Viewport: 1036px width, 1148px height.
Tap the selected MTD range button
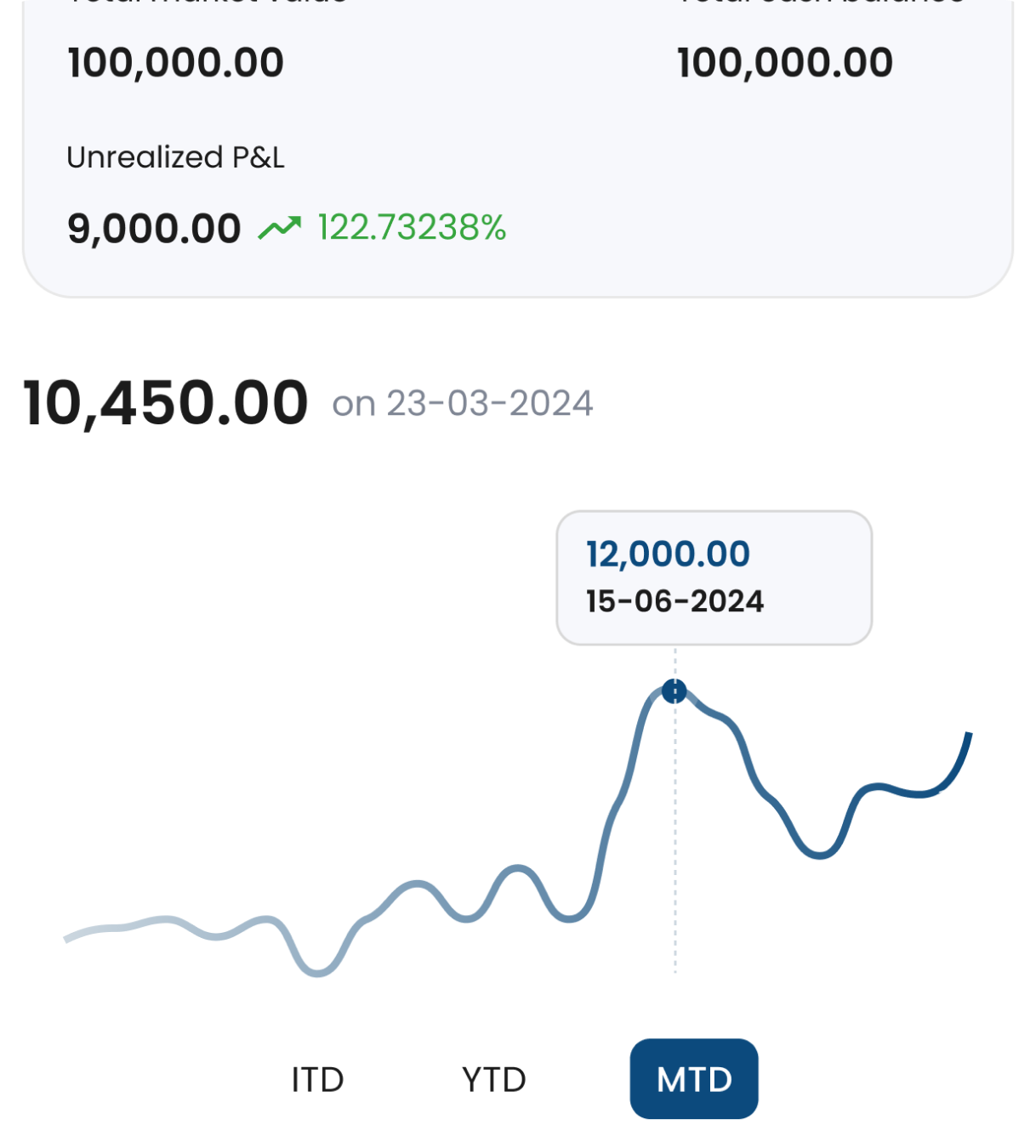coord(693,1079)
